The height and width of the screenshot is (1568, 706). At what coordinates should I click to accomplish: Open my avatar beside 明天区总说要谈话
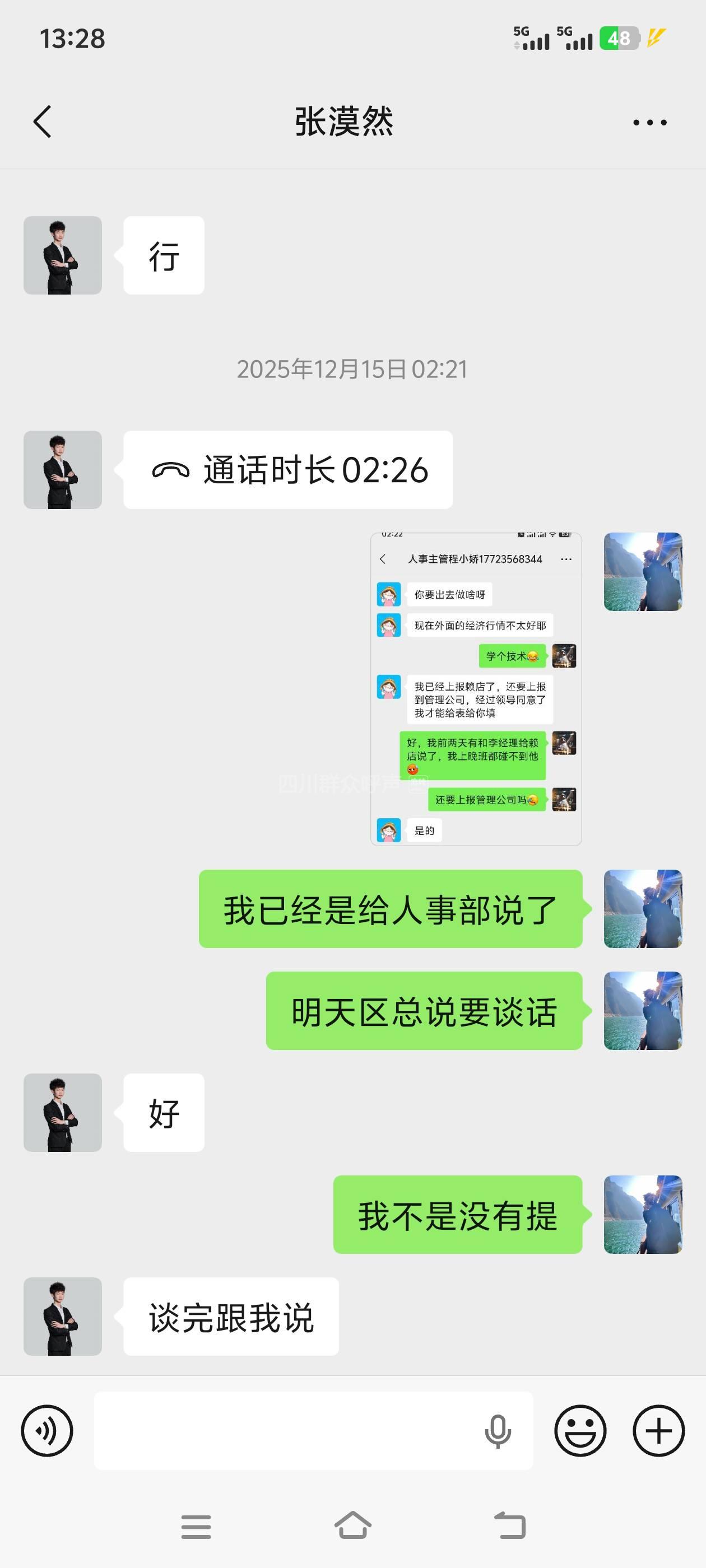(643, 1010)
